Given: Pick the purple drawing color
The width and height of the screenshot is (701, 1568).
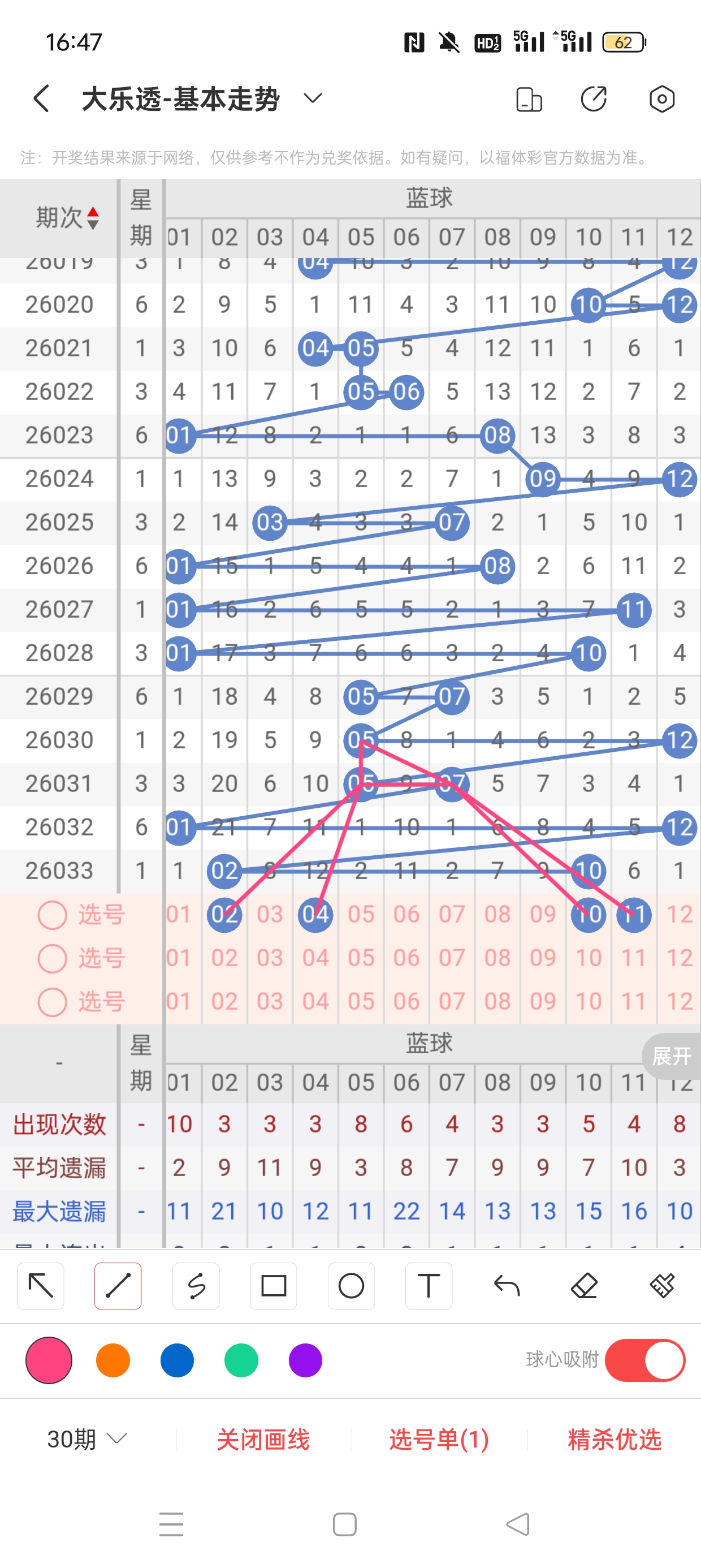Looking at the screenshot, I should [305, 1360].
